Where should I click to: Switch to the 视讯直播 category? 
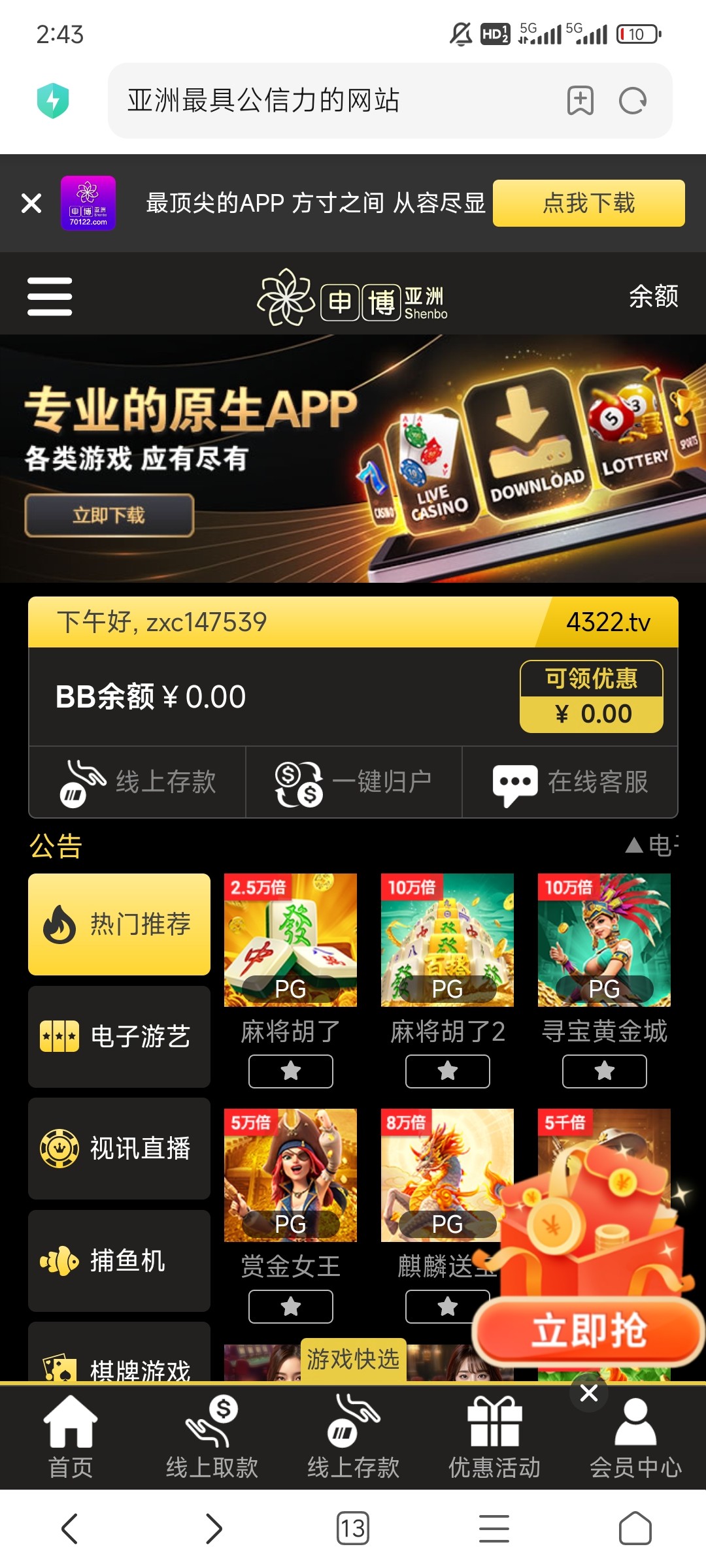point(119,1149)
